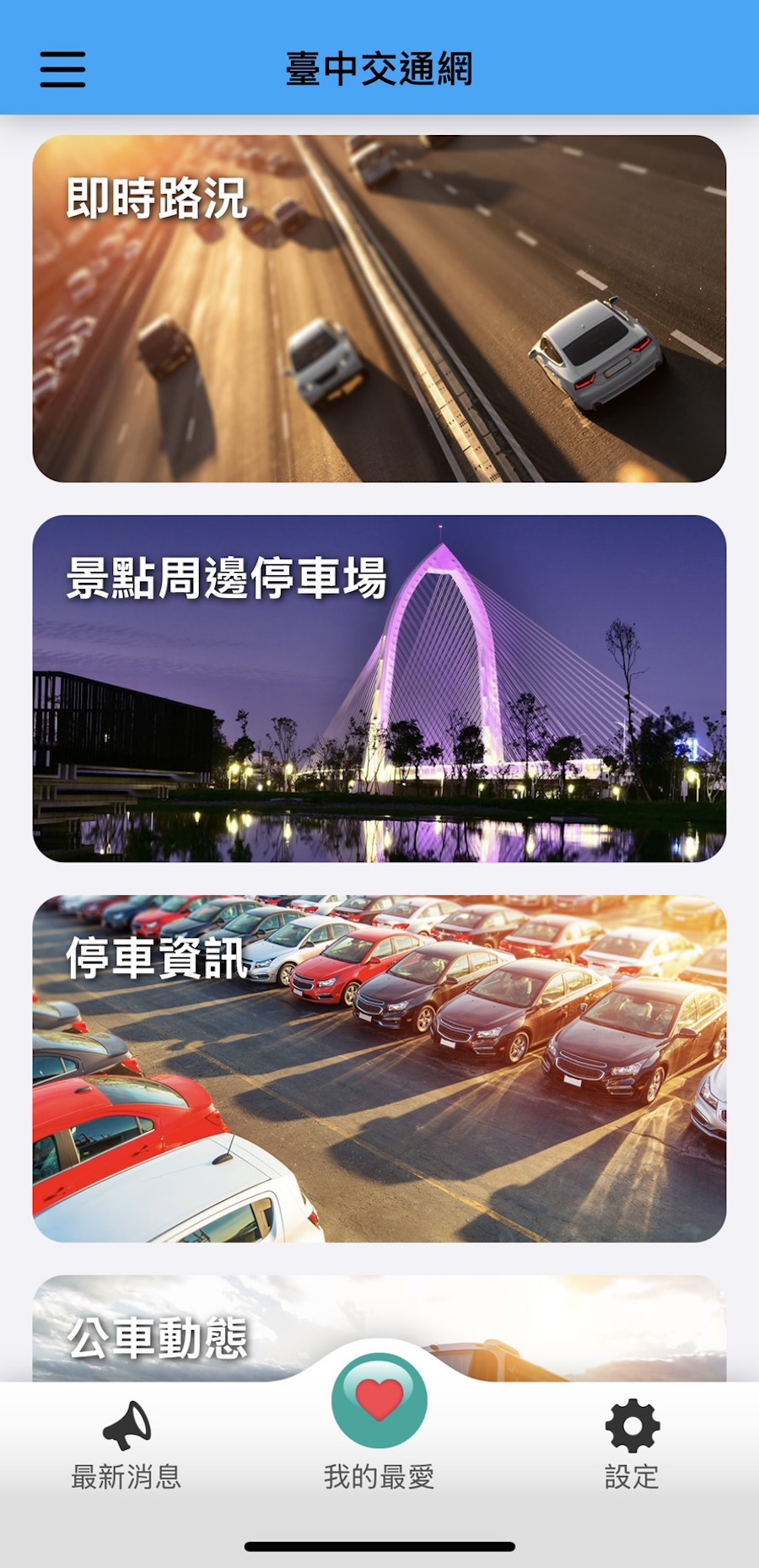
Task: Open the 停車資訊 parking info card
Action: pos(379,1068)
